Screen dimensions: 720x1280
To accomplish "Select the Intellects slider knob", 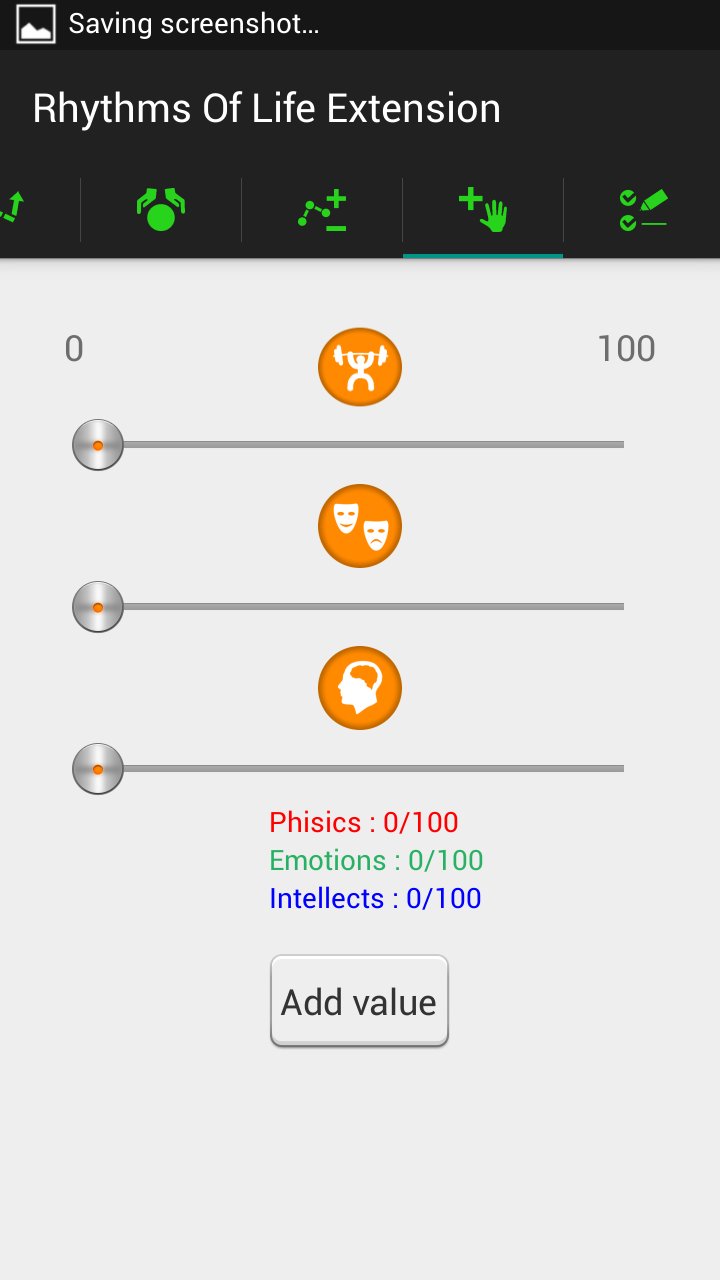I will coord(97,768).
